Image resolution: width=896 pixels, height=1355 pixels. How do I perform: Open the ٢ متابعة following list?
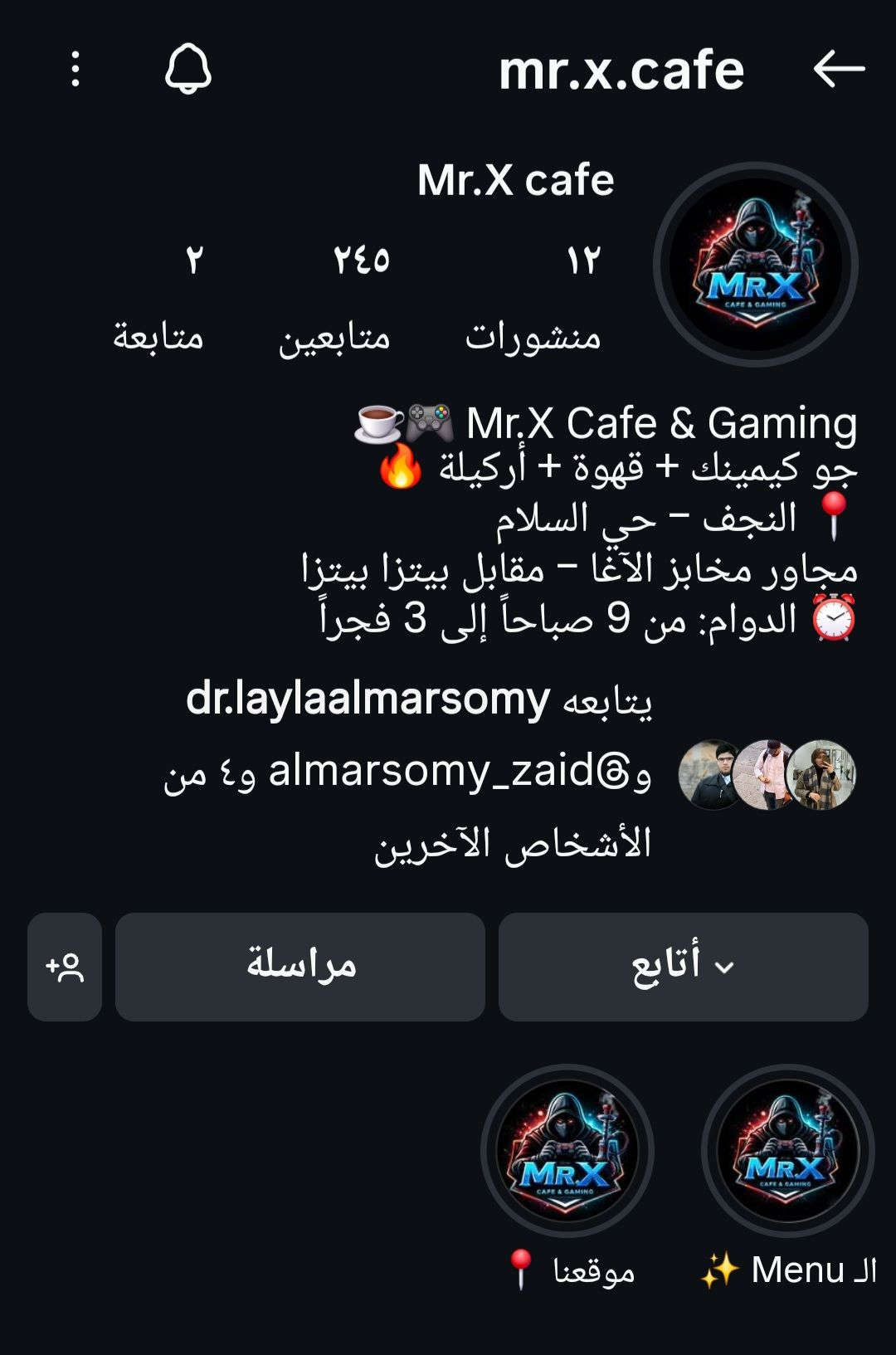(158, 296)
